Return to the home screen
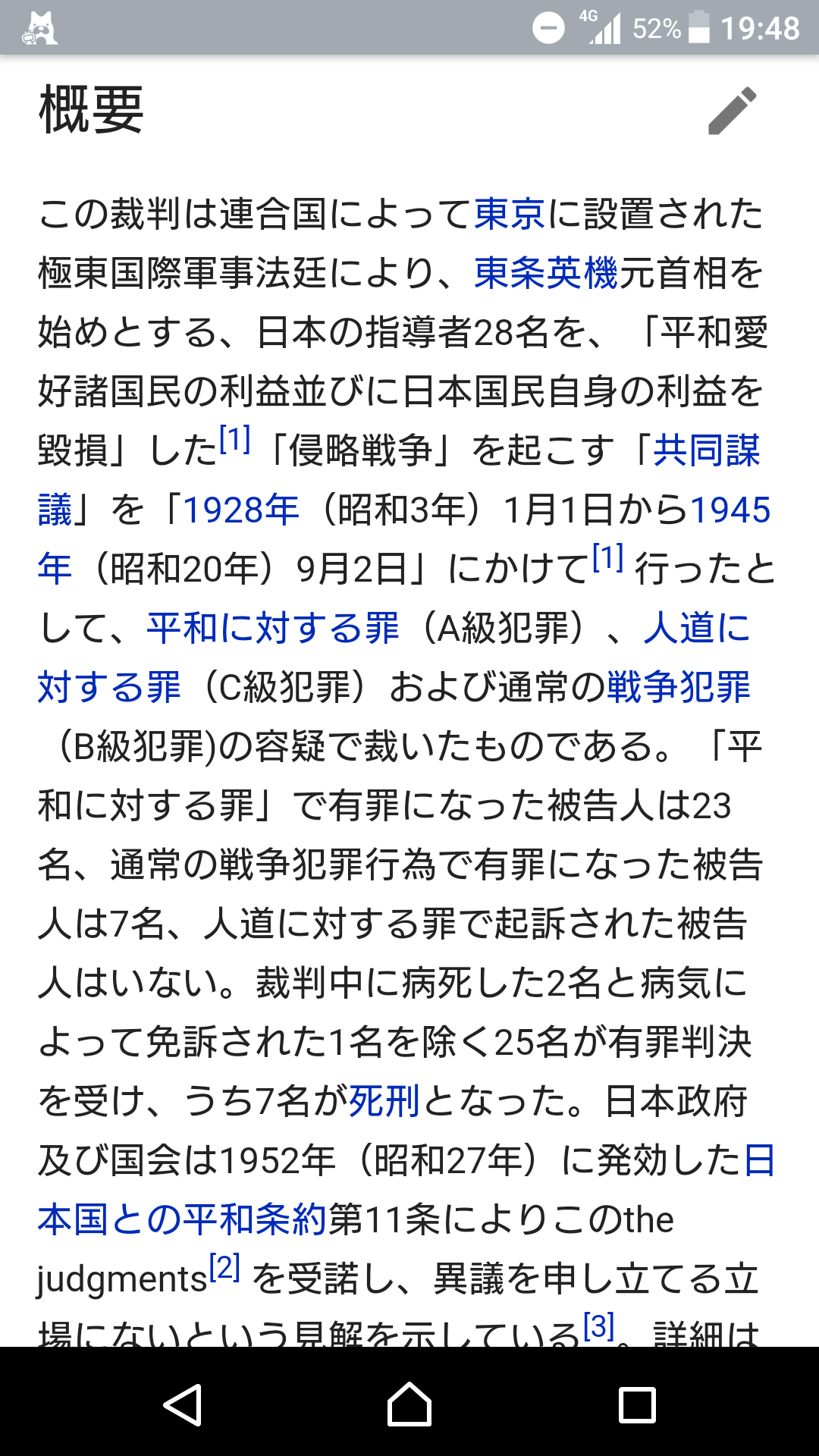This screenshot has width=819, height=1456. pyautogui.click(x=409, y=1404)
